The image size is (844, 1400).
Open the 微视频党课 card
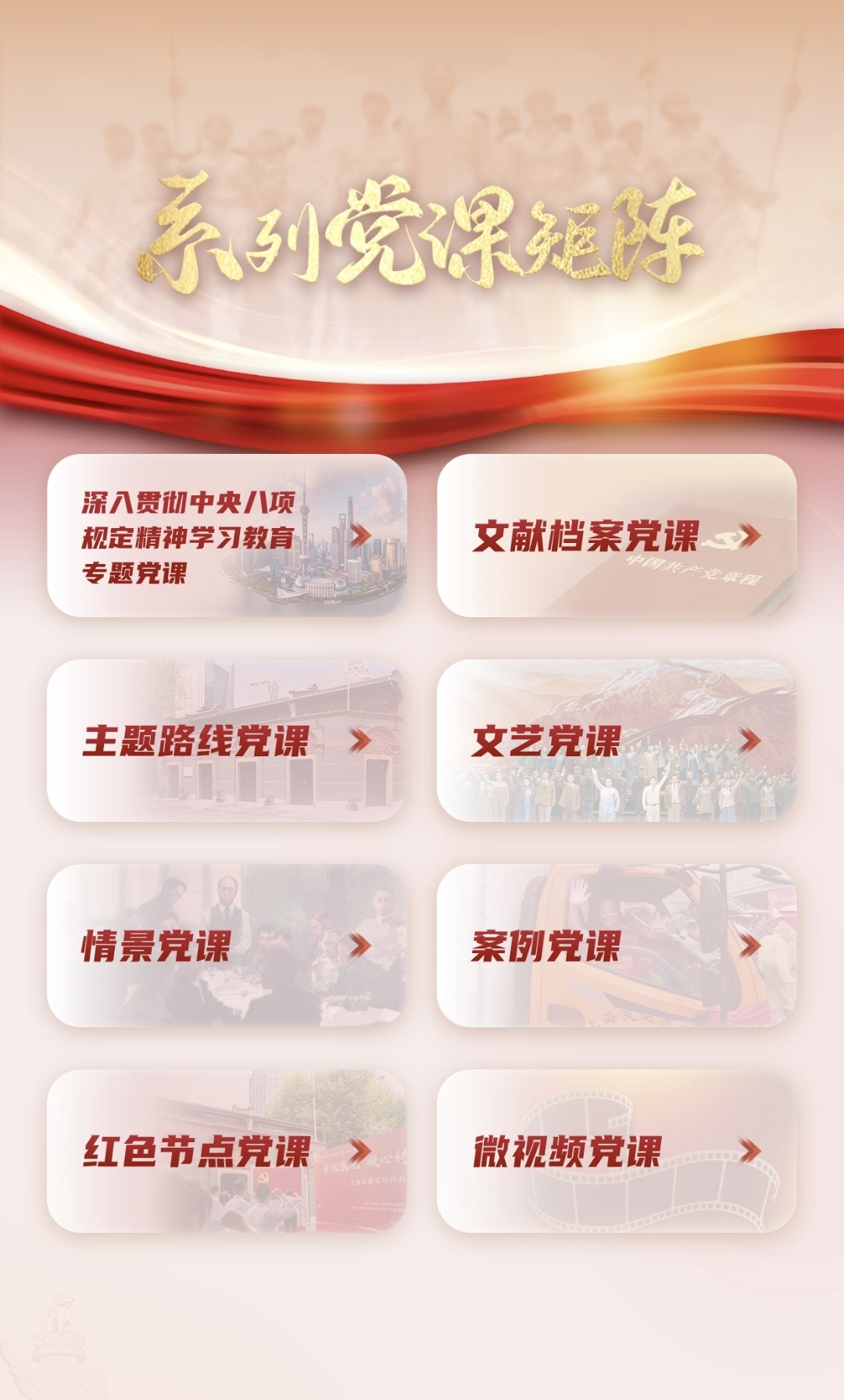pyautogui.click(x=616, y=1151)
